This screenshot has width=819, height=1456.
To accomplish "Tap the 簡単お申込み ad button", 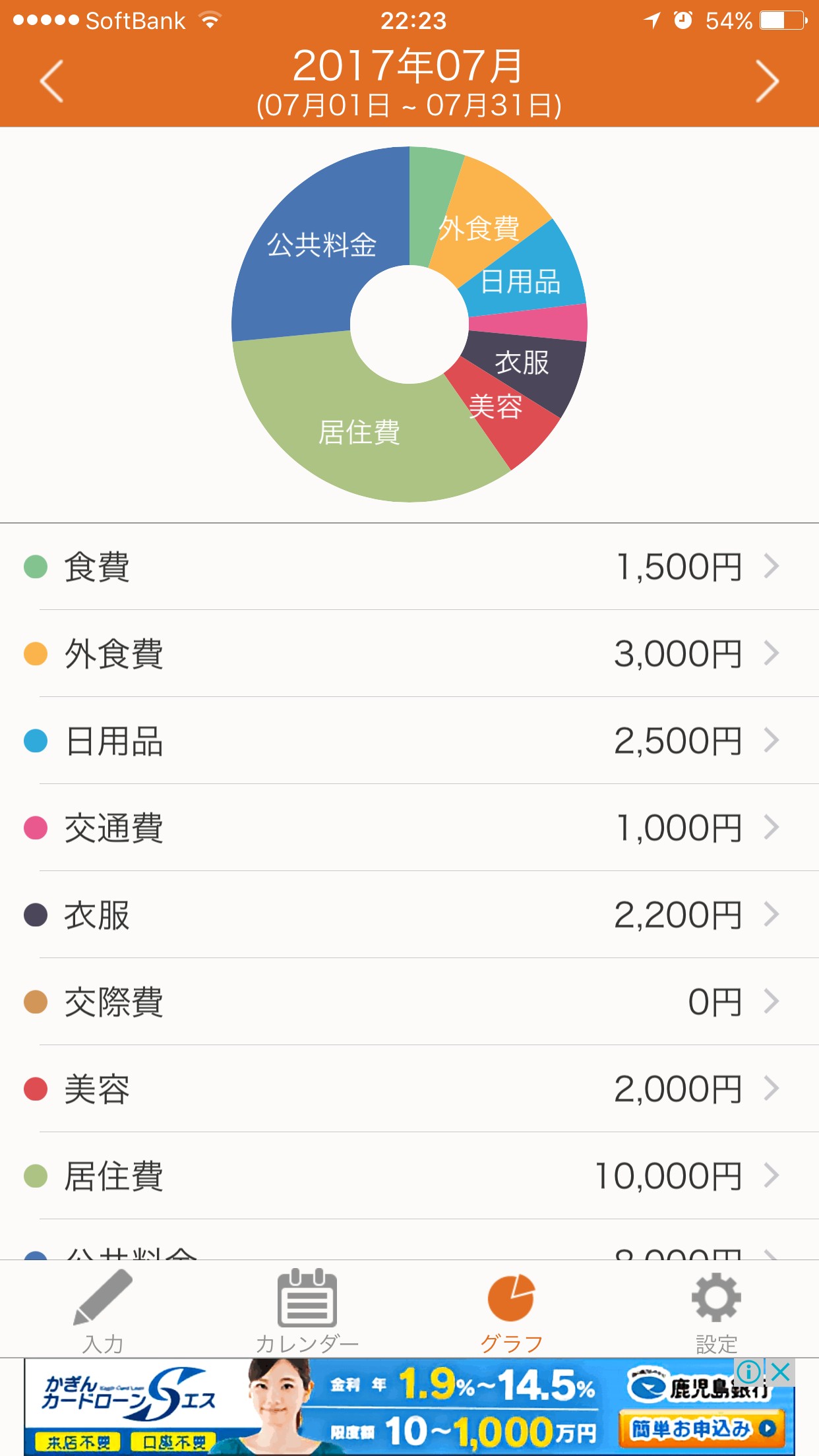I will 702,1428.
